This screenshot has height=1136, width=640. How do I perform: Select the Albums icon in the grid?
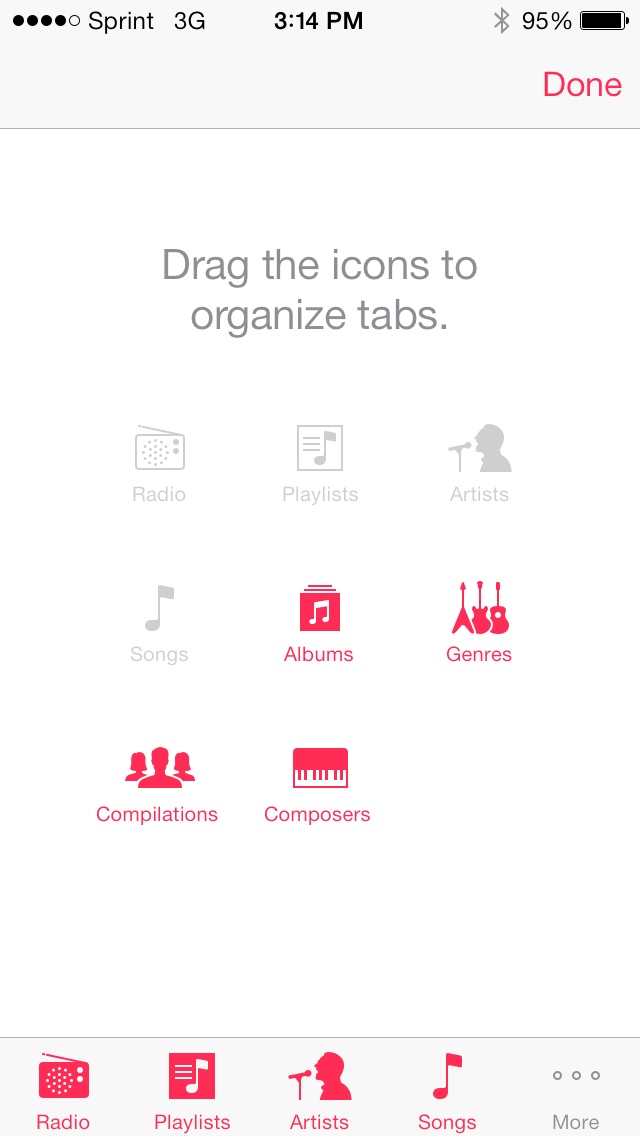tap(320, 608)
